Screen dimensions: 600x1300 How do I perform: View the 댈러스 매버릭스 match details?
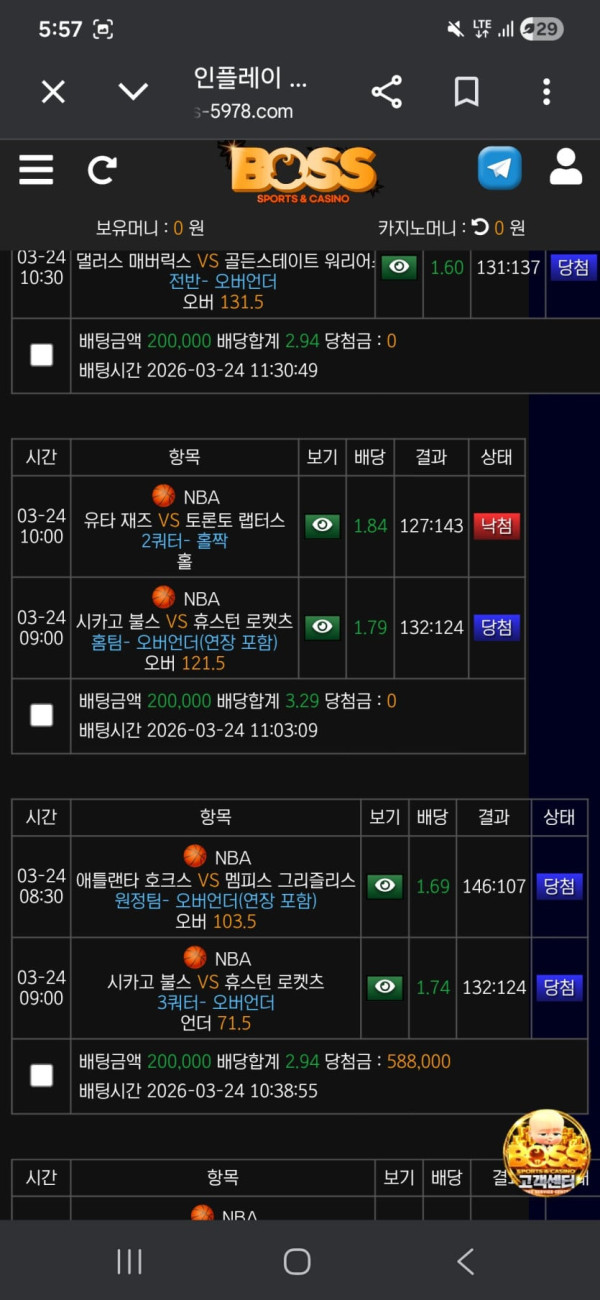(x=399, y=267)
